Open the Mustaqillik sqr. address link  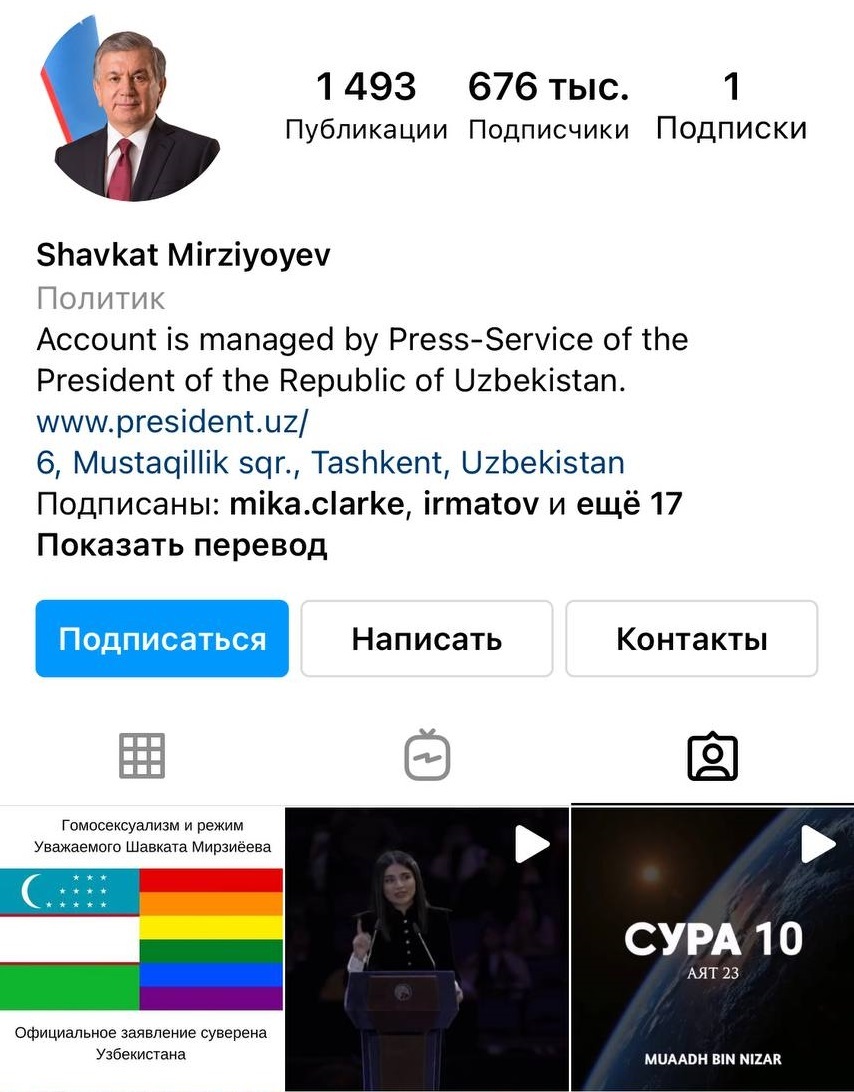[330, 463]
